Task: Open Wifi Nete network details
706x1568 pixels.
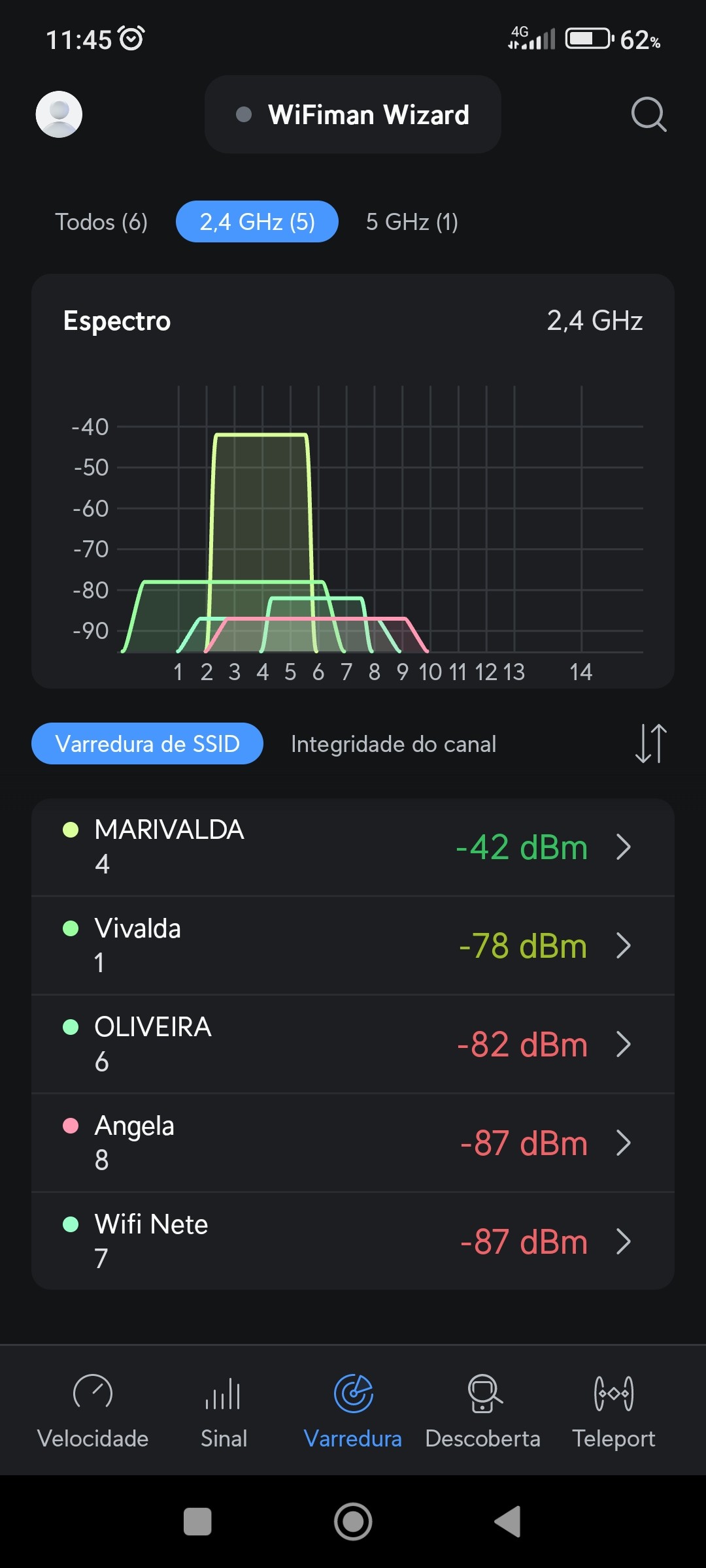Action: coord(353,1241)
